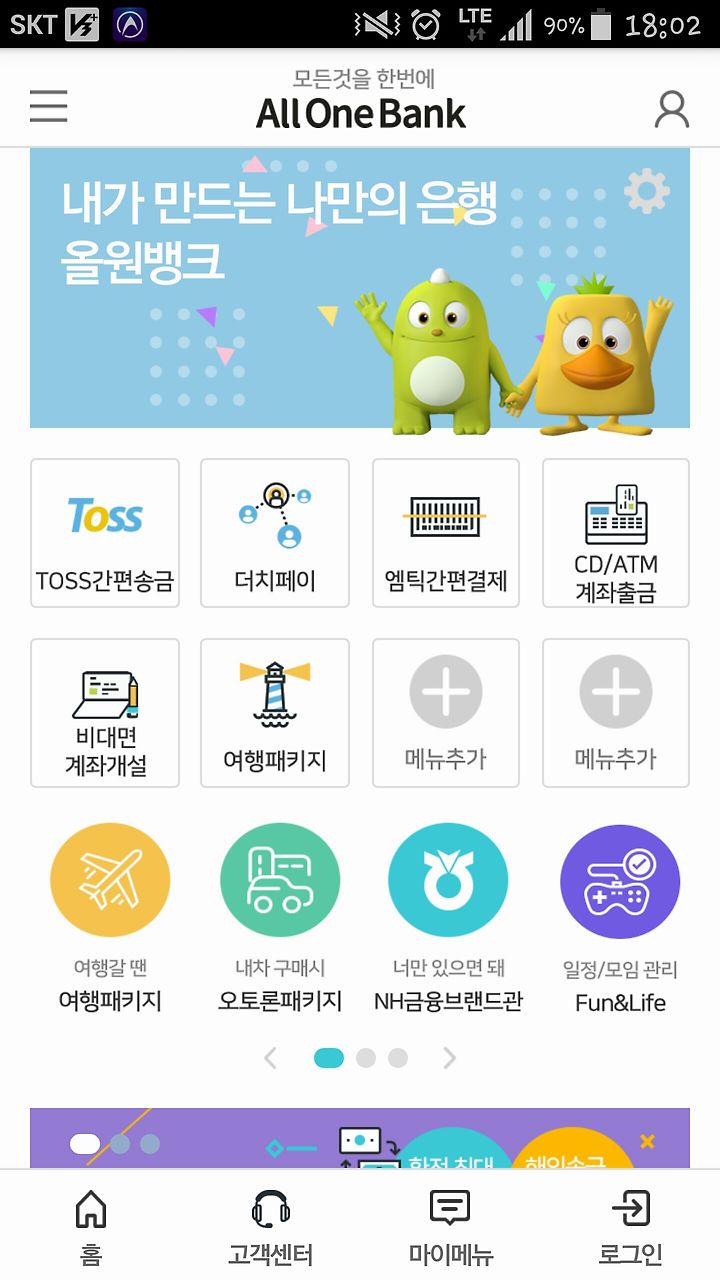The width and height of the screenshot is (720, 1280).
Task: Open 더치페이 tile
Action: tap(275, 533)
